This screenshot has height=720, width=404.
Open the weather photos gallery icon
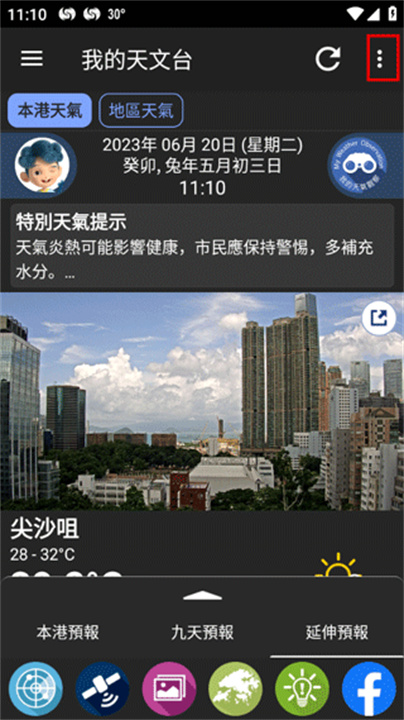[x=169, y=690]
